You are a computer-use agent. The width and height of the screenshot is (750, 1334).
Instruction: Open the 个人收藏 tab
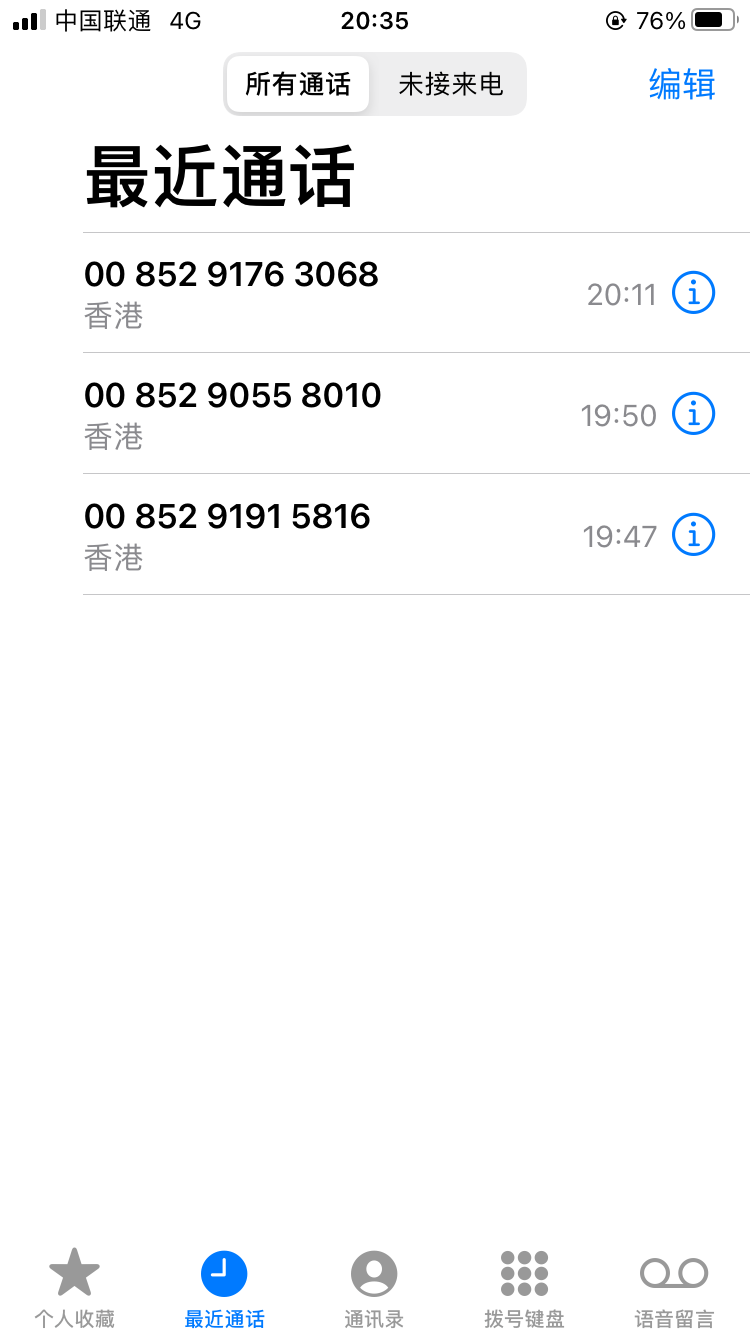[75, 1288]
